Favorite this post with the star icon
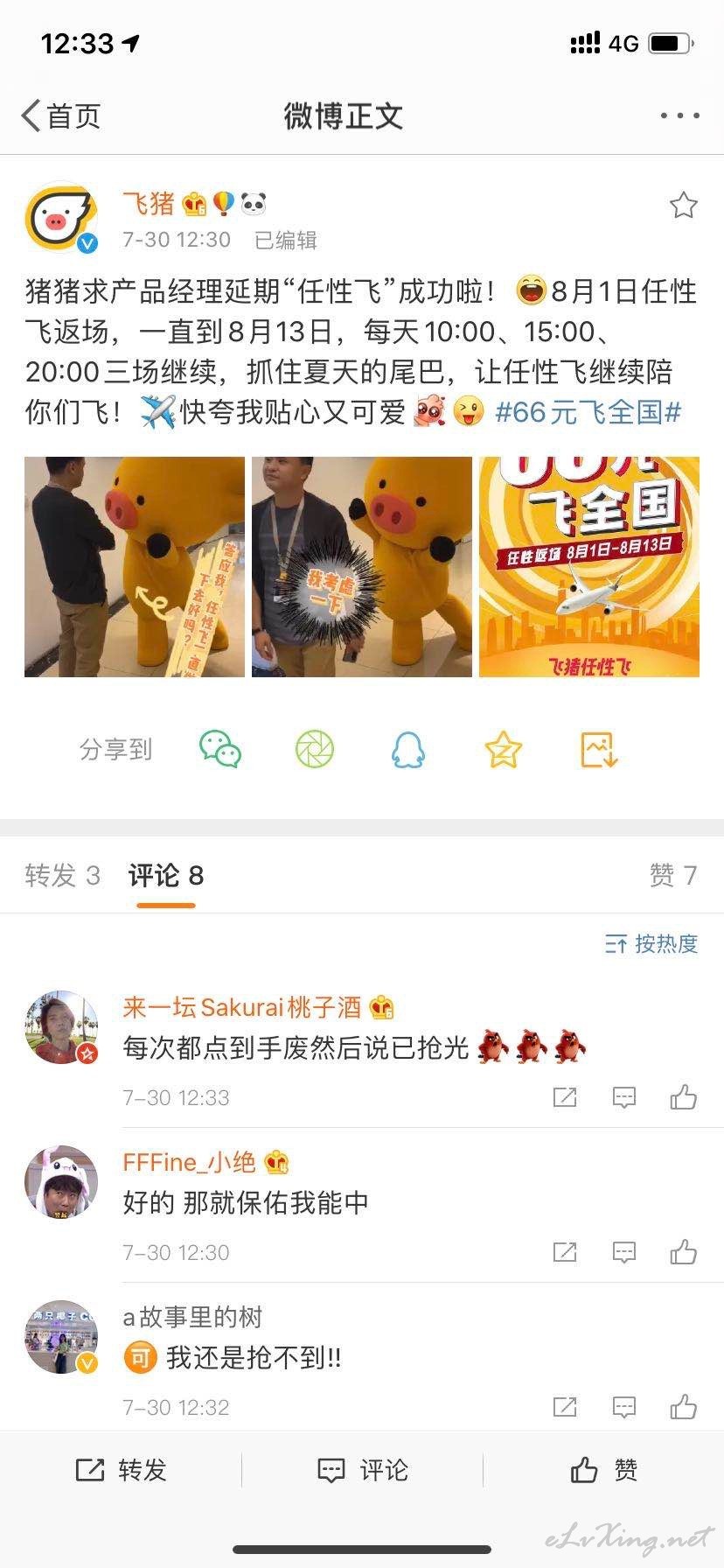 683,206
